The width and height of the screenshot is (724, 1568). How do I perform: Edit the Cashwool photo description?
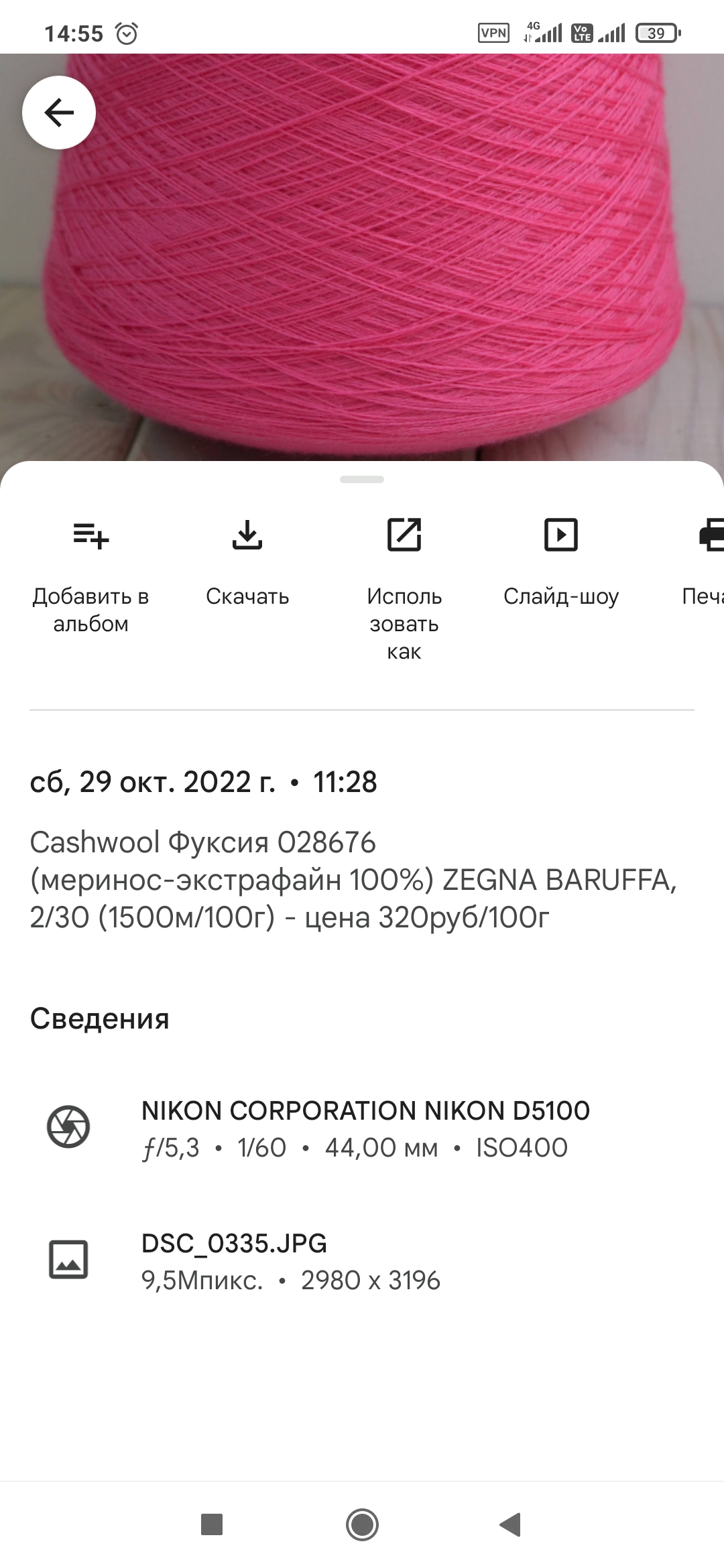[x=354, y=880]
